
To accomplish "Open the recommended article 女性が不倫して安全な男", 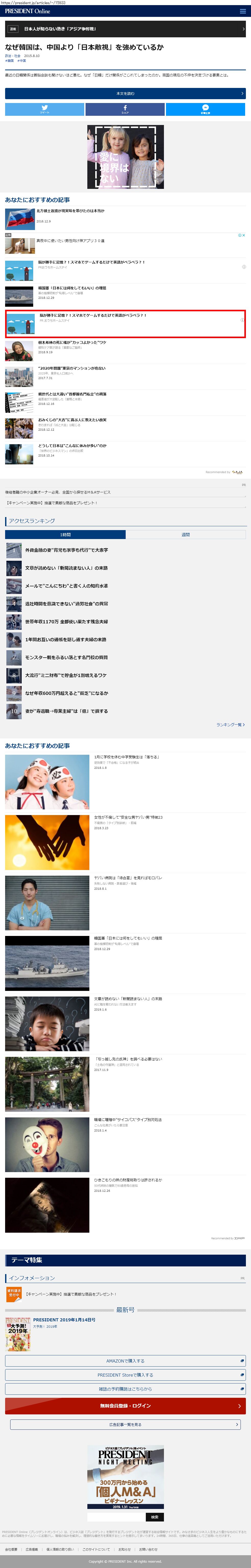I will coord(128,817).
